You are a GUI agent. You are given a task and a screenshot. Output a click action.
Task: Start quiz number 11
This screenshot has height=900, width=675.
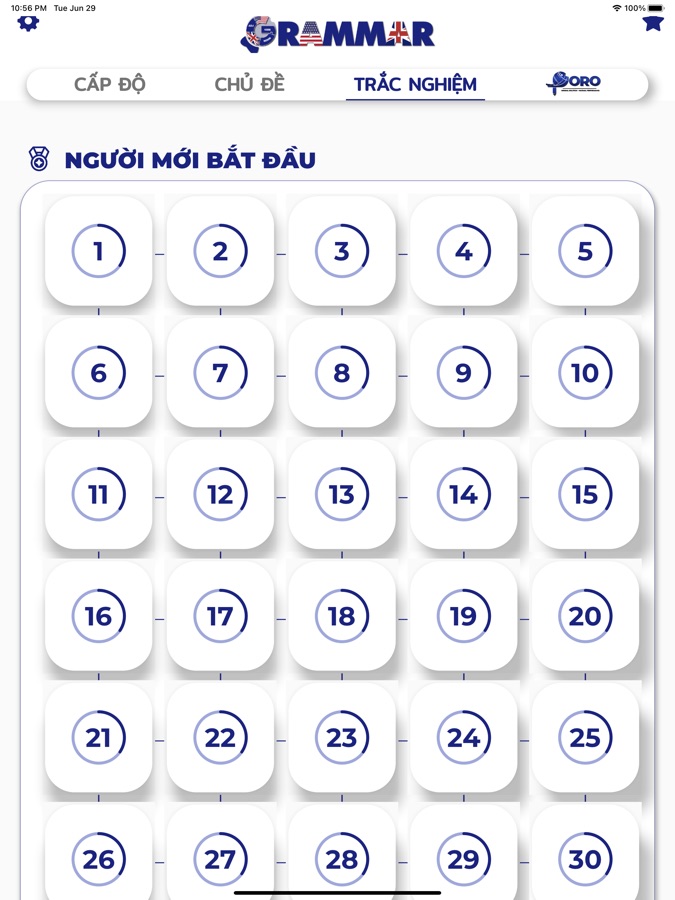[x=98, y=495]
